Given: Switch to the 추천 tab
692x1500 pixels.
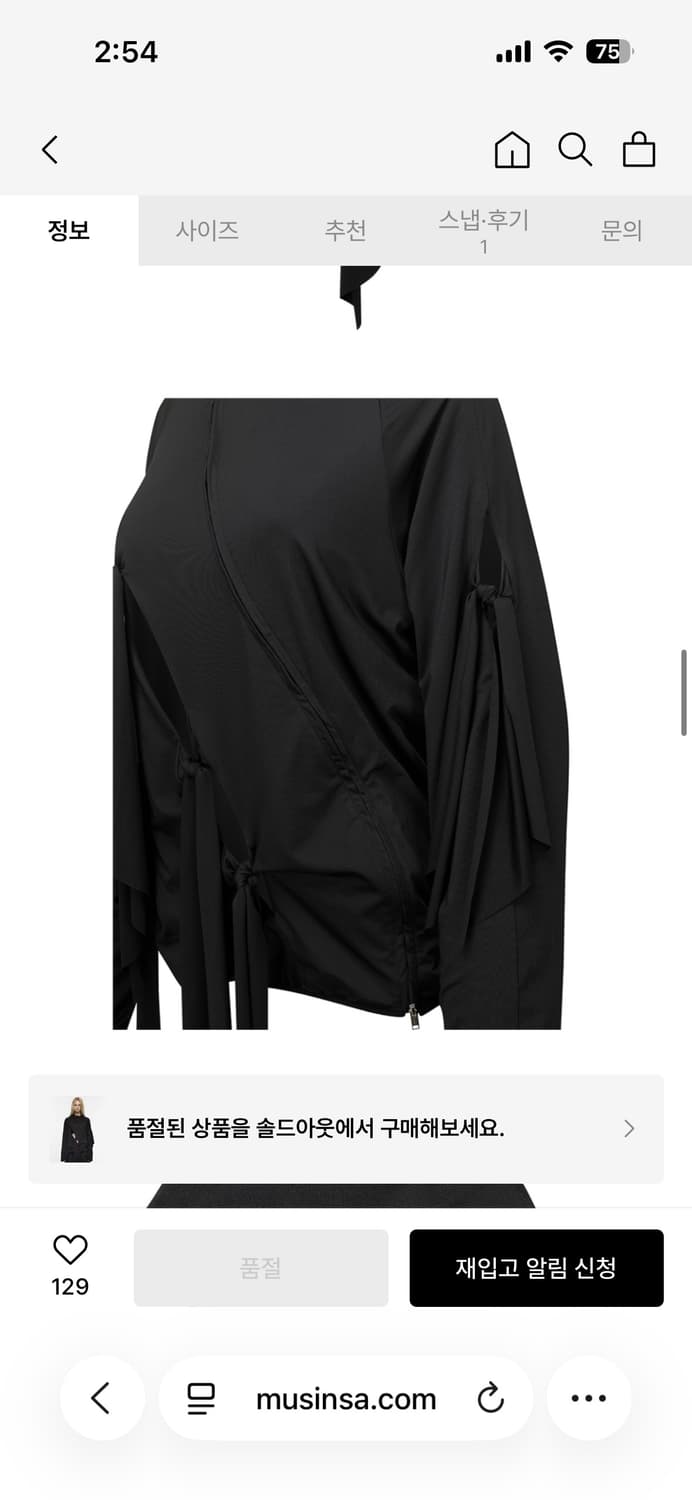Looking at the screenshot, I should click(345, 231).
